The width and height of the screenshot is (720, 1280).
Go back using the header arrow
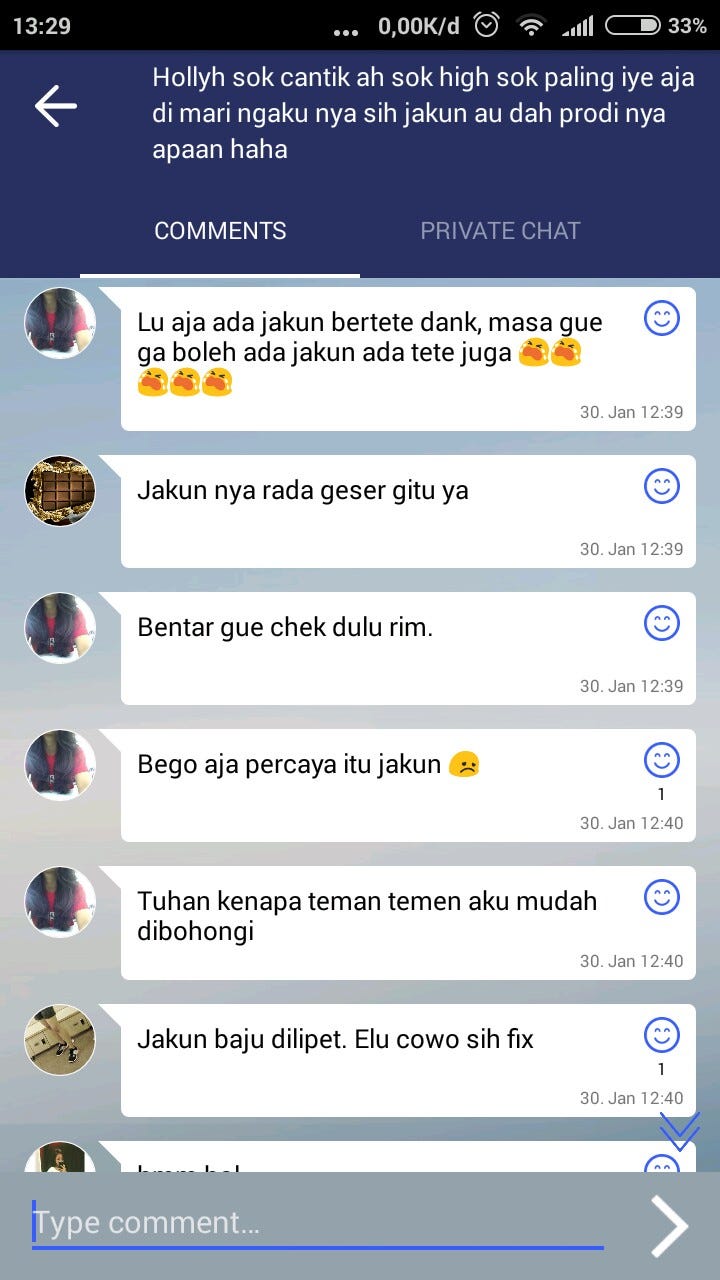[56, 106]
